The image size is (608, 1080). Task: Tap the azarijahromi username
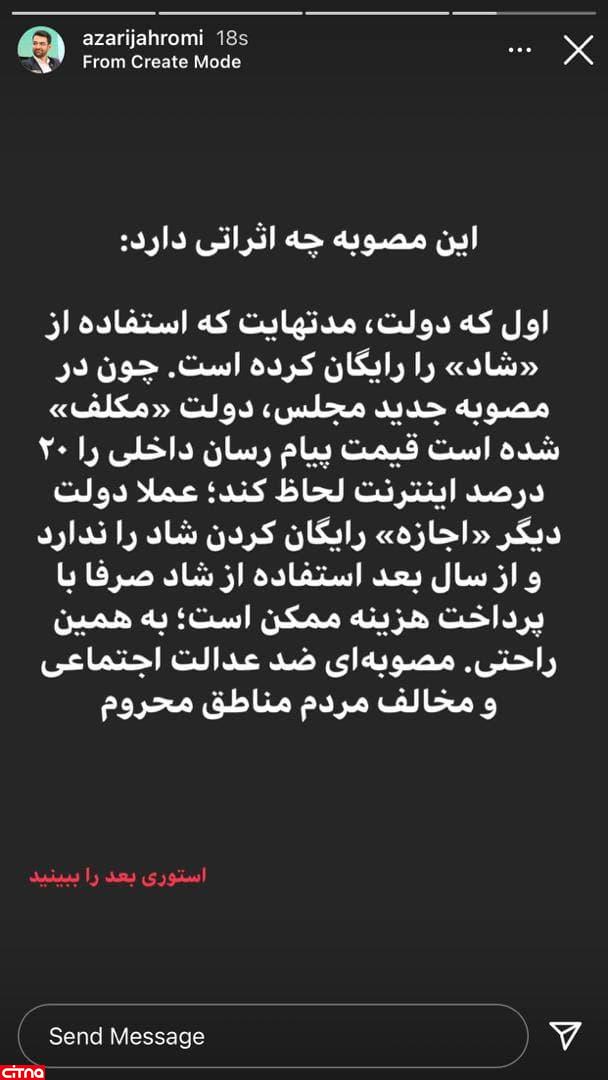[143, 38]
